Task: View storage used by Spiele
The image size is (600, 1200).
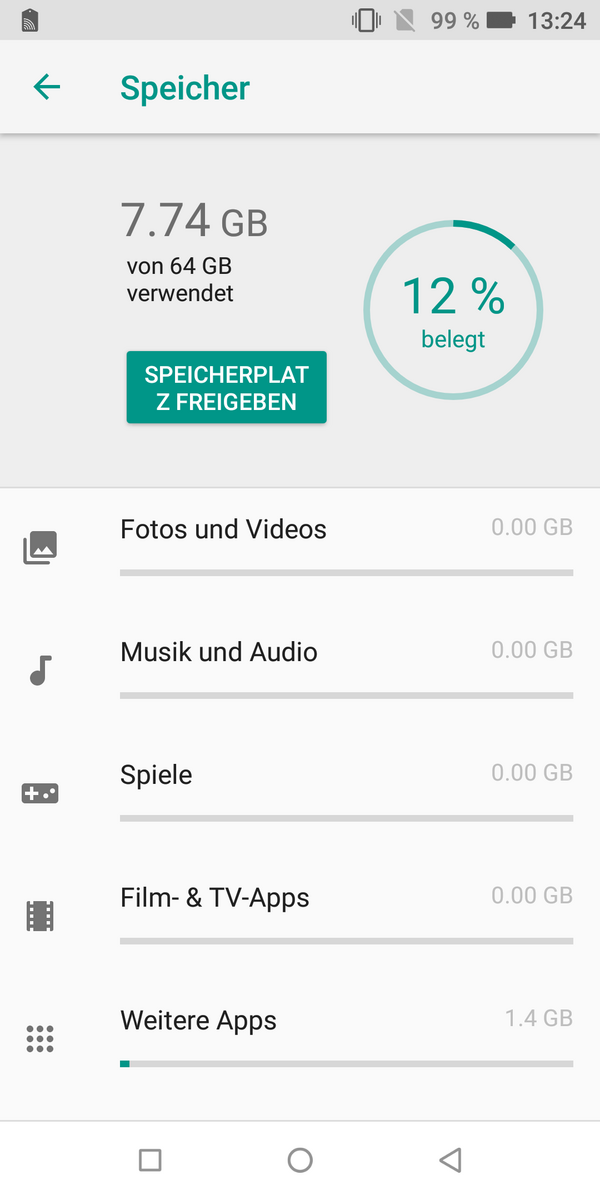Action: 300,791
